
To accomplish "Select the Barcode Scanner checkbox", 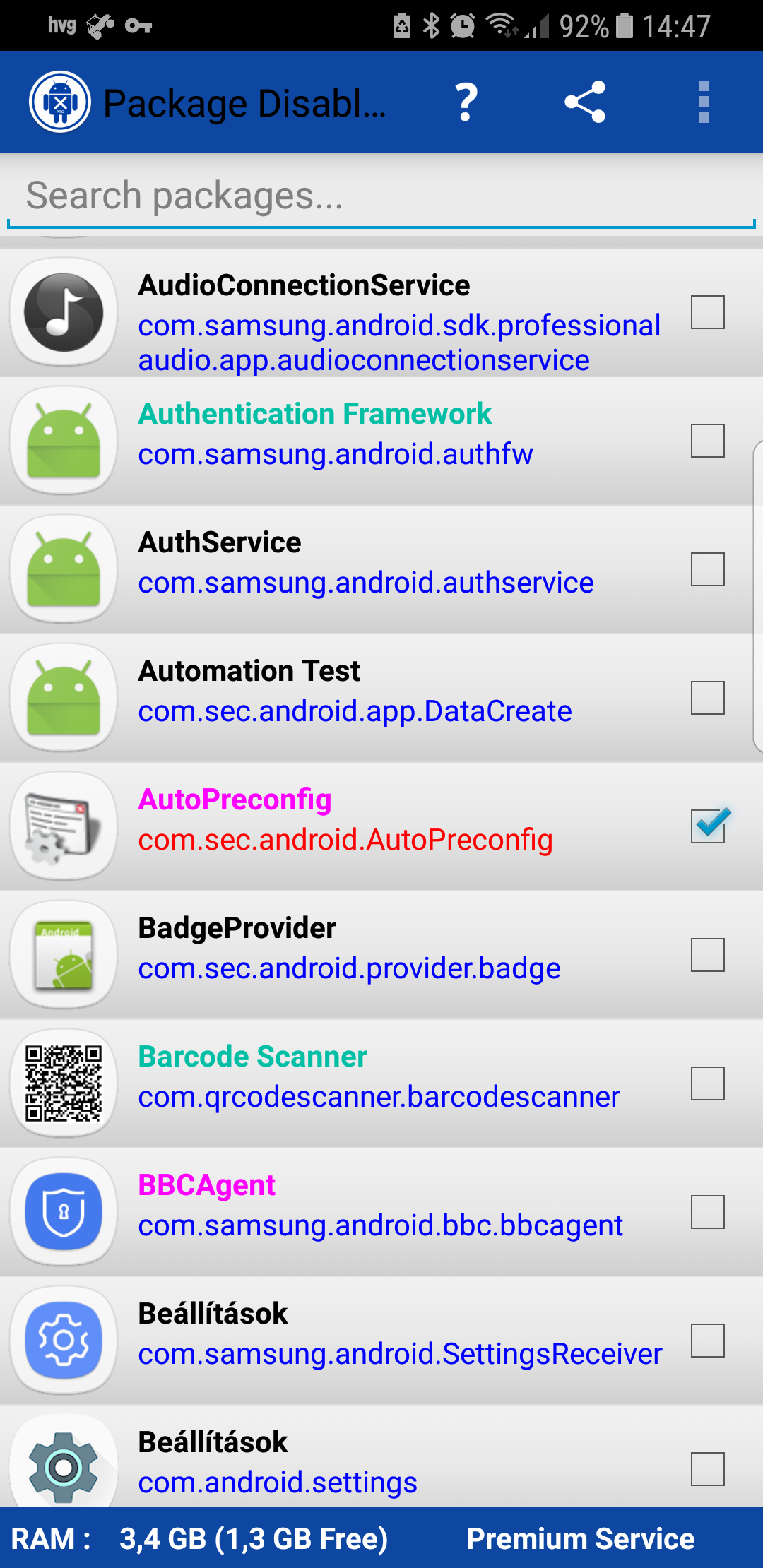I will (x=708, y=1083).
